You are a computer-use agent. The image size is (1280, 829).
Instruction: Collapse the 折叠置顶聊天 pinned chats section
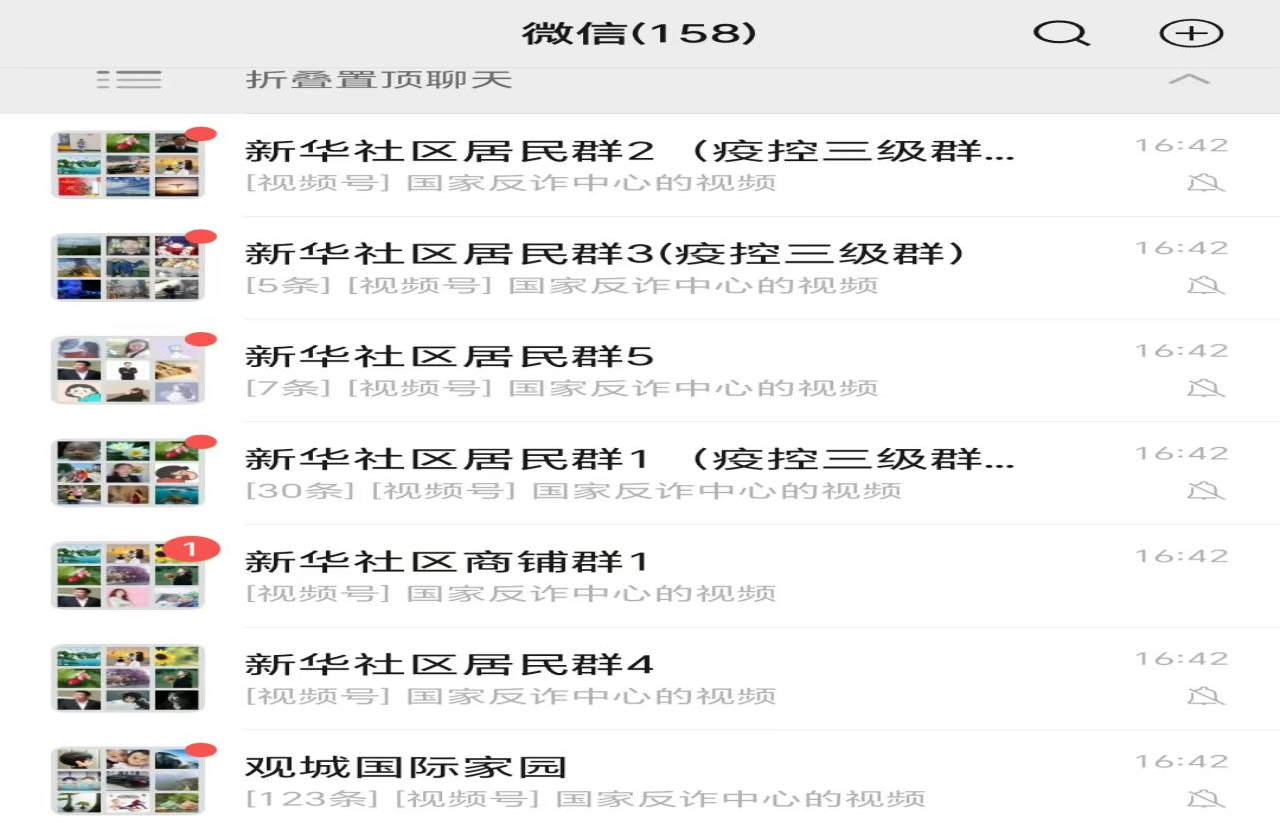pos(1189,80)
